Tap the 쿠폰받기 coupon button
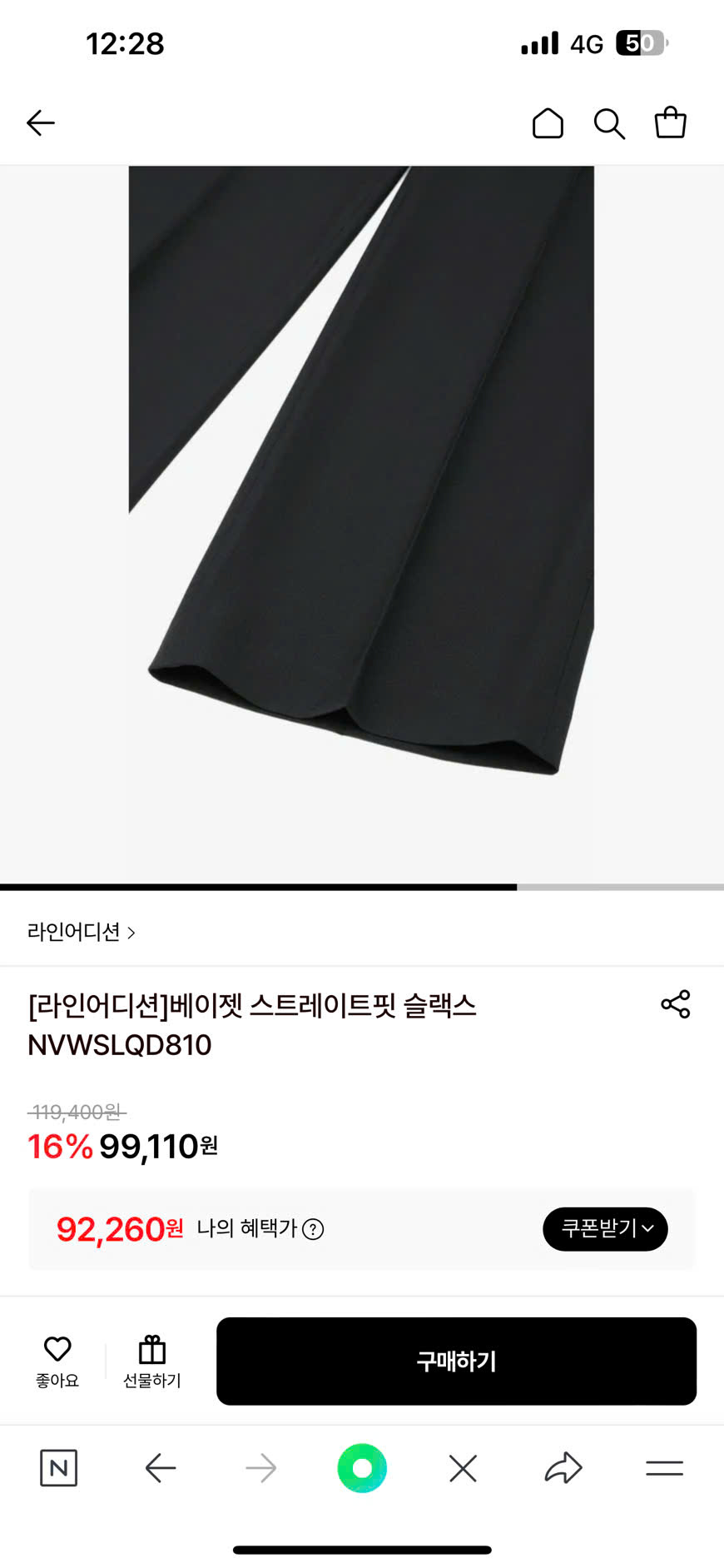The width and height of the screenshot is (724, 1568). click(x=605, y=1229)
